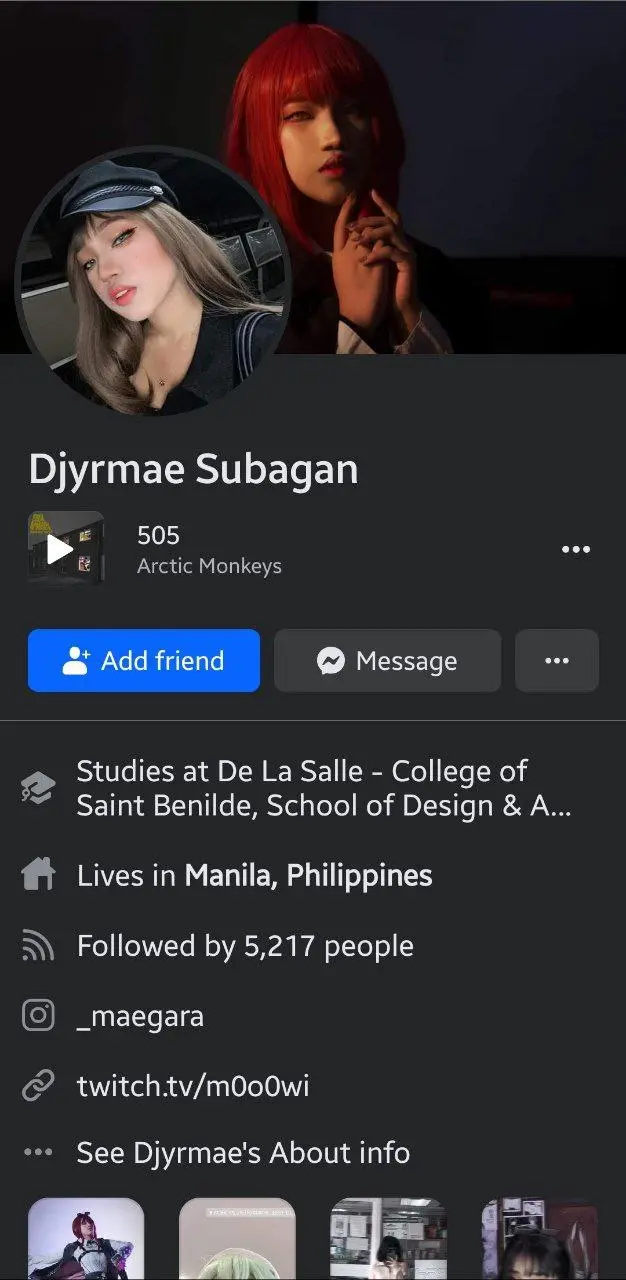Open De La Salle College of Saint Benilde

tap(324, 788)
